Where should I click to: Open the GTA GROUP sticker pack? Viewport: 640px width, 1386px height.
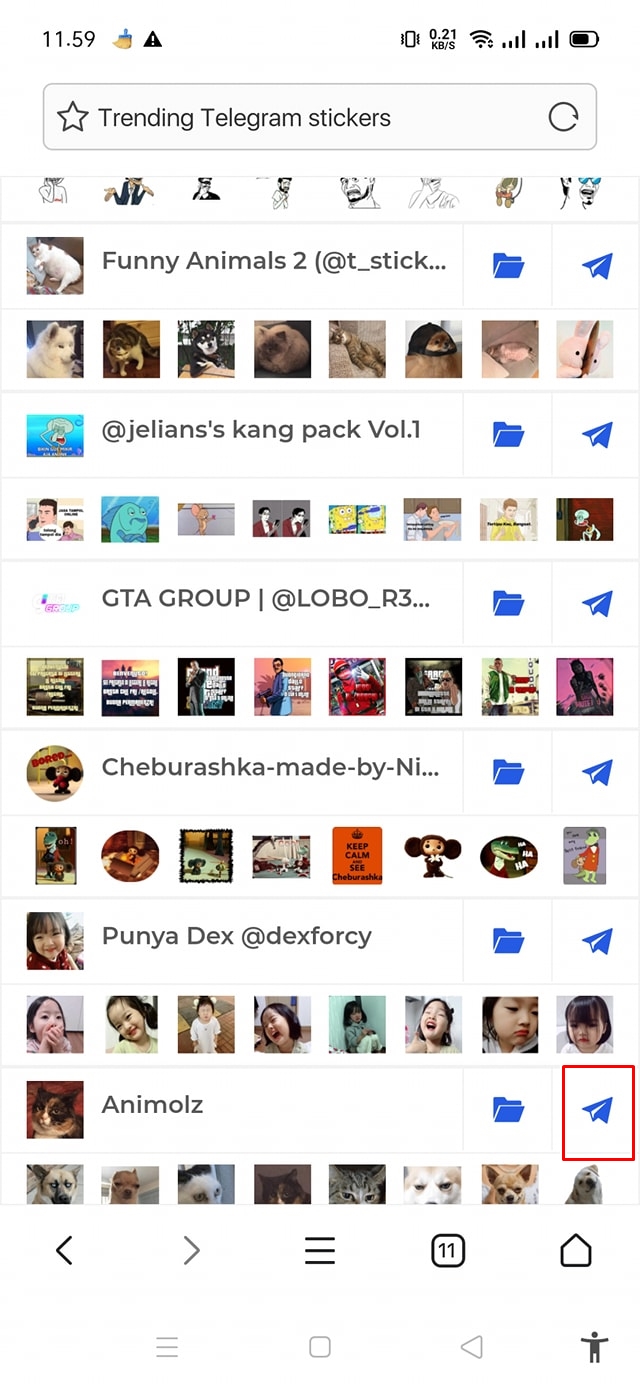[x=266, y=599]
